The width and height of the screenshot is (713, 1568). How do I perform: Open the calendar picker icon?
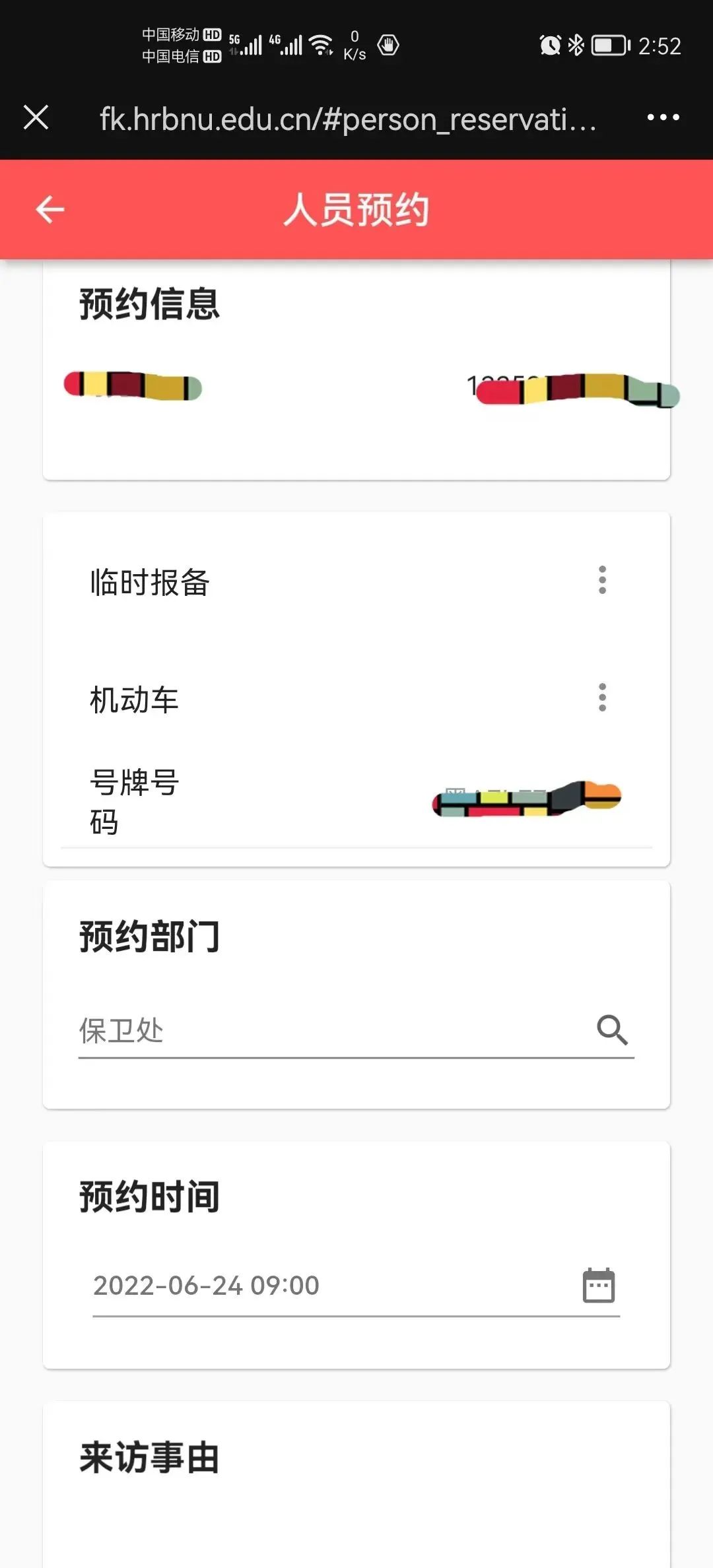599,1286
